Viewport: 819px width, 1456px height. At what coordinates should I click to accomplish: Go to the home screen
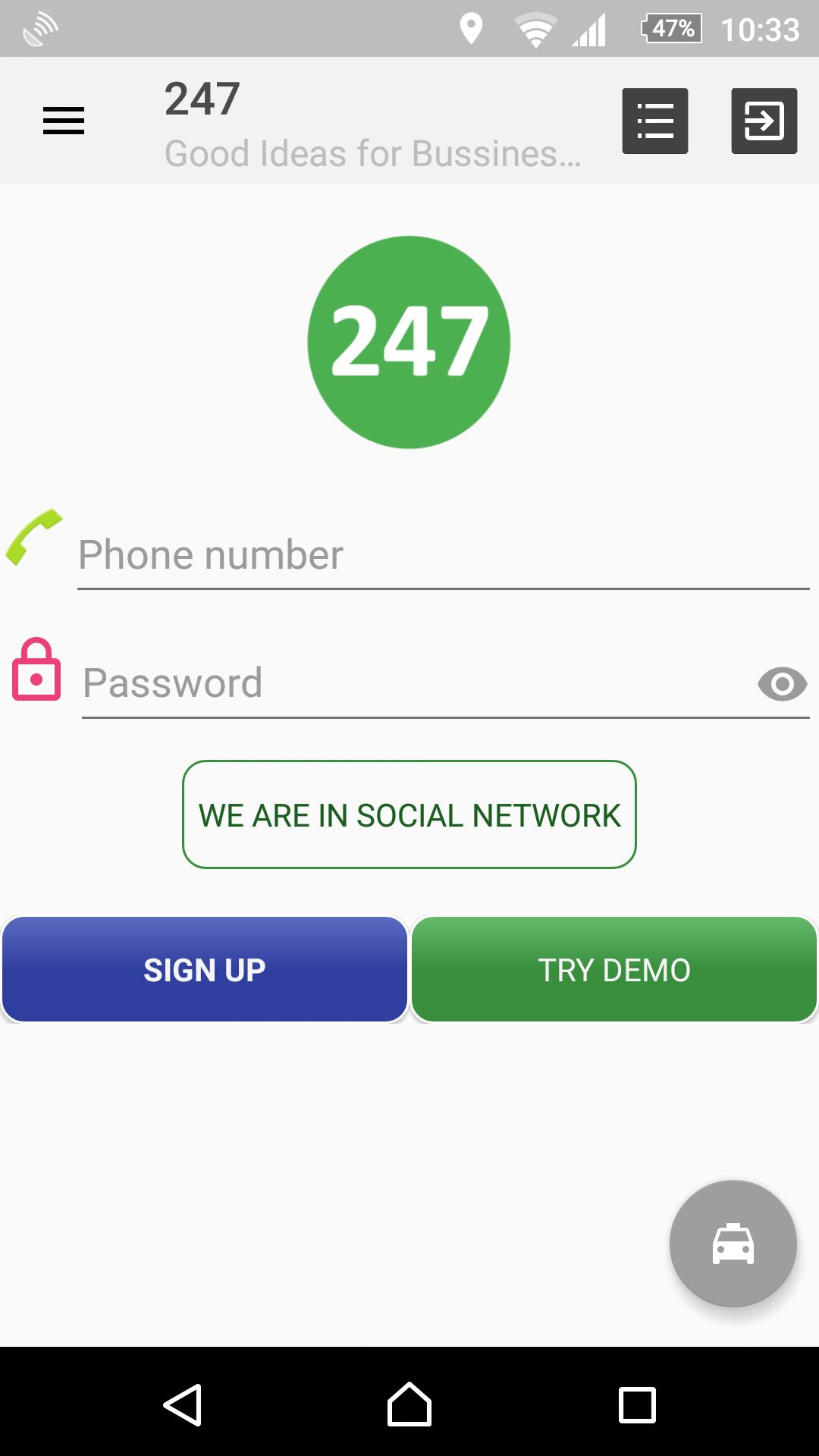409,1404
